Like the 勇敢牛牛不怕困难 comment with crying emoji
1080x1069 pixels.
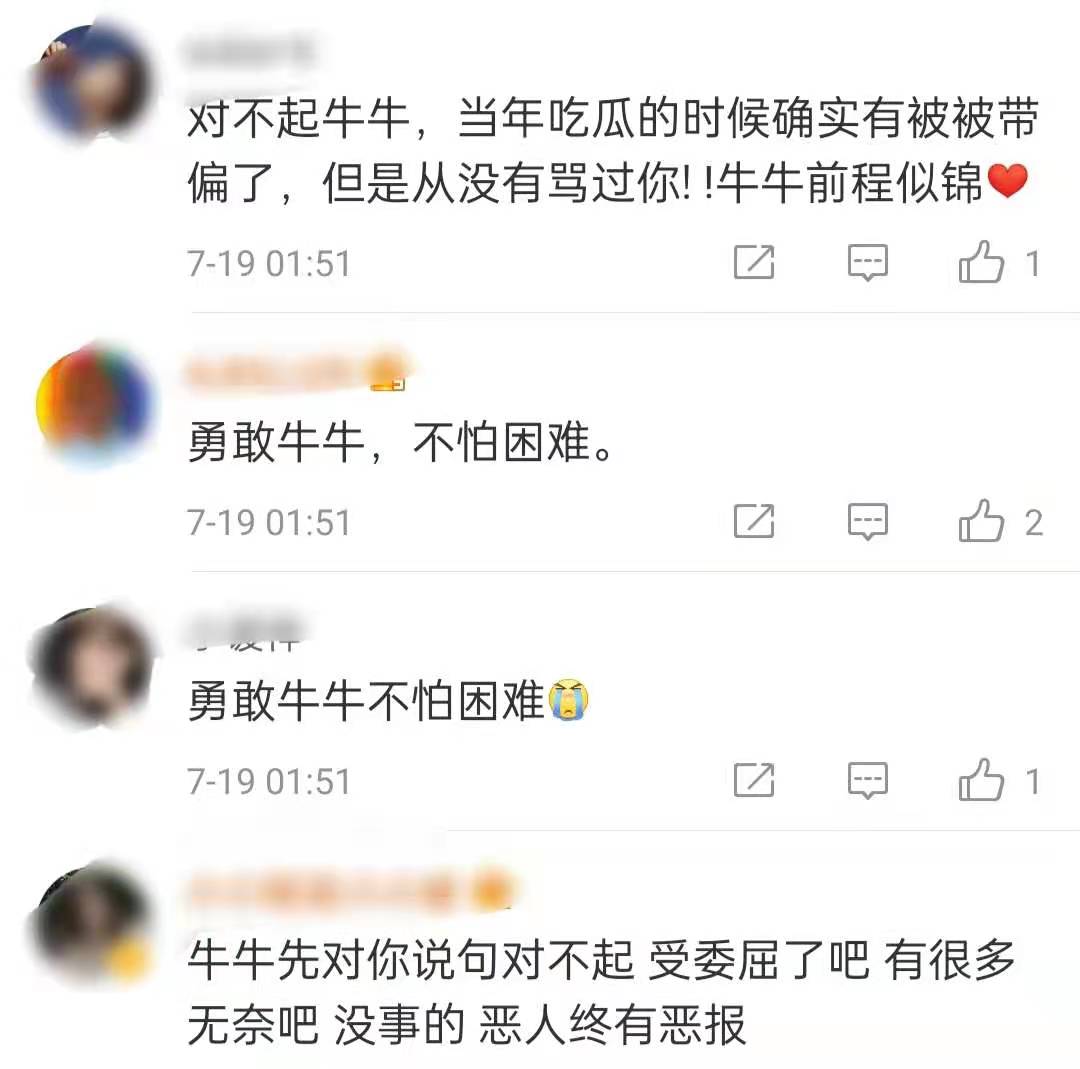point(981,780)
